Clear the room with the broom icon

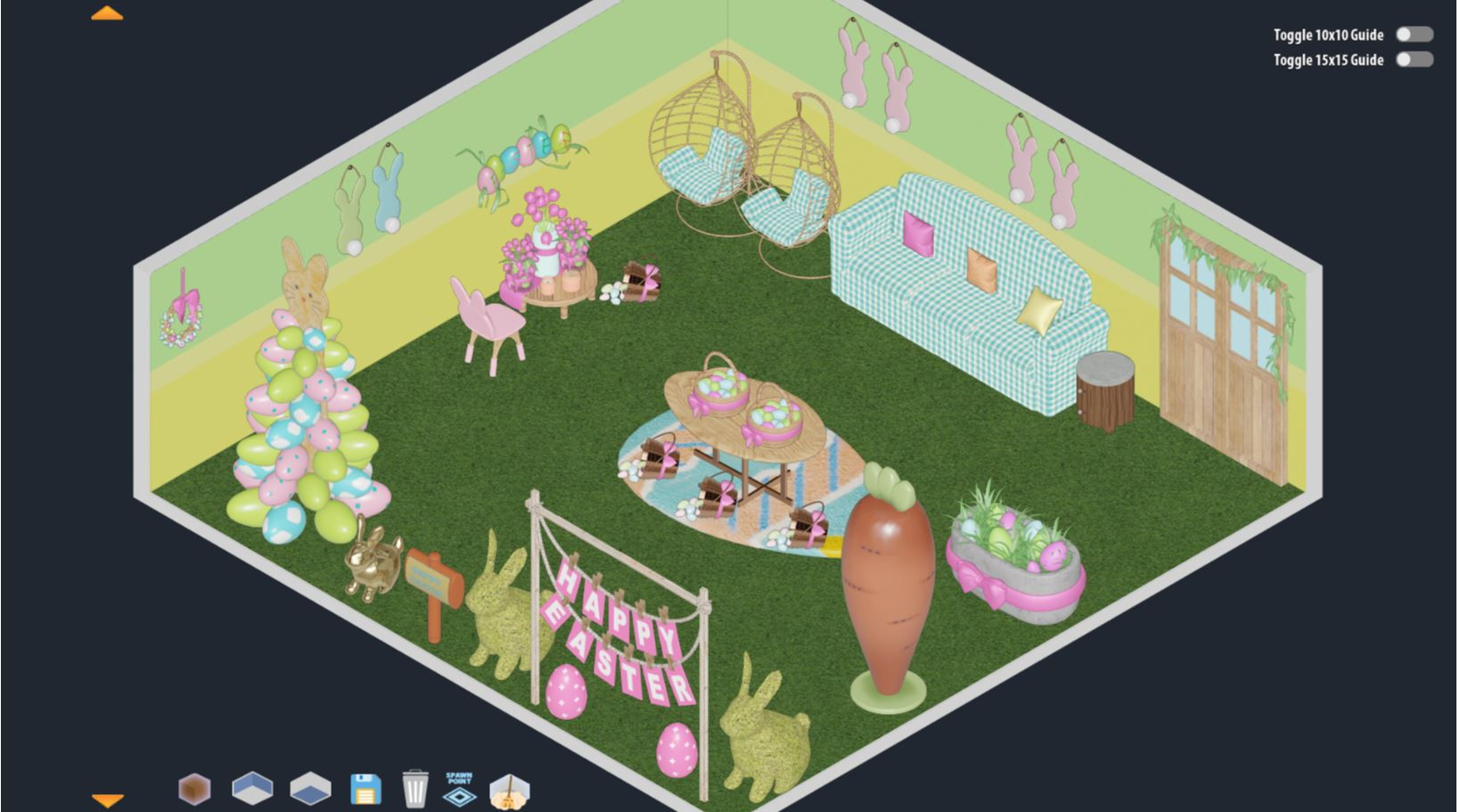pos(509,791)
